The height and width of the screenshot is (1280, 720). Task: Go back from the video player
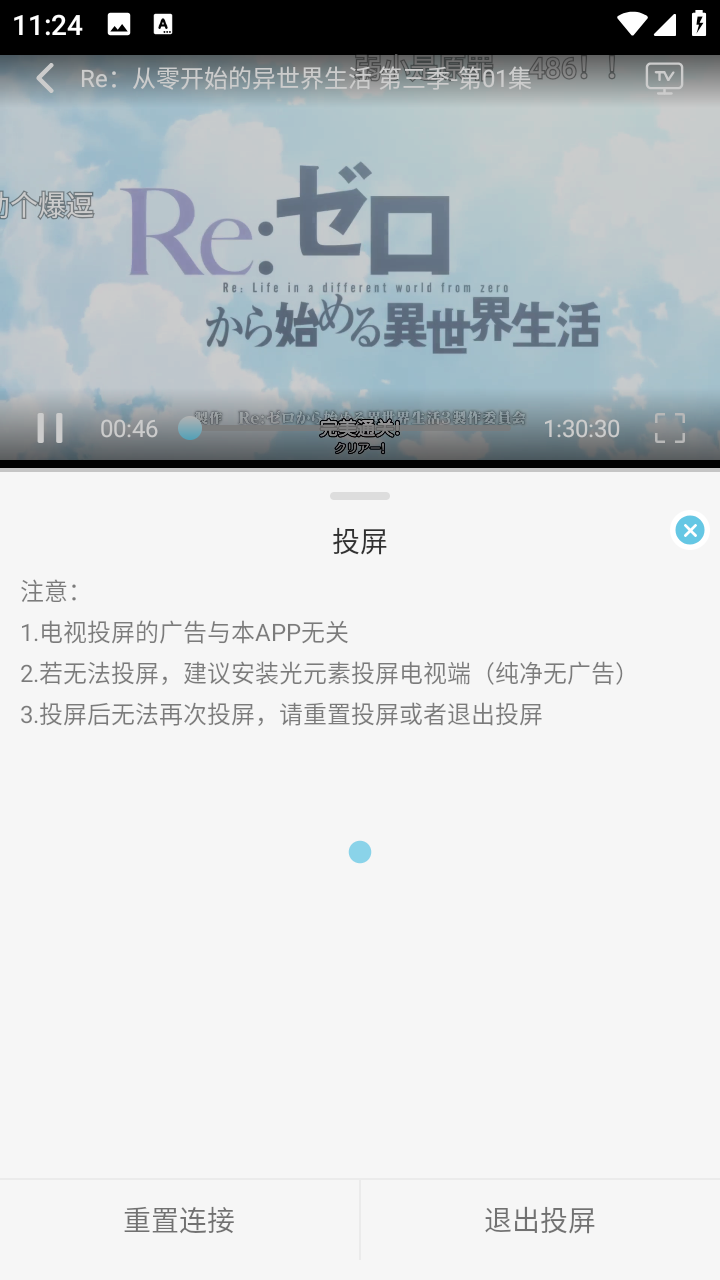(x=45, y=78)
